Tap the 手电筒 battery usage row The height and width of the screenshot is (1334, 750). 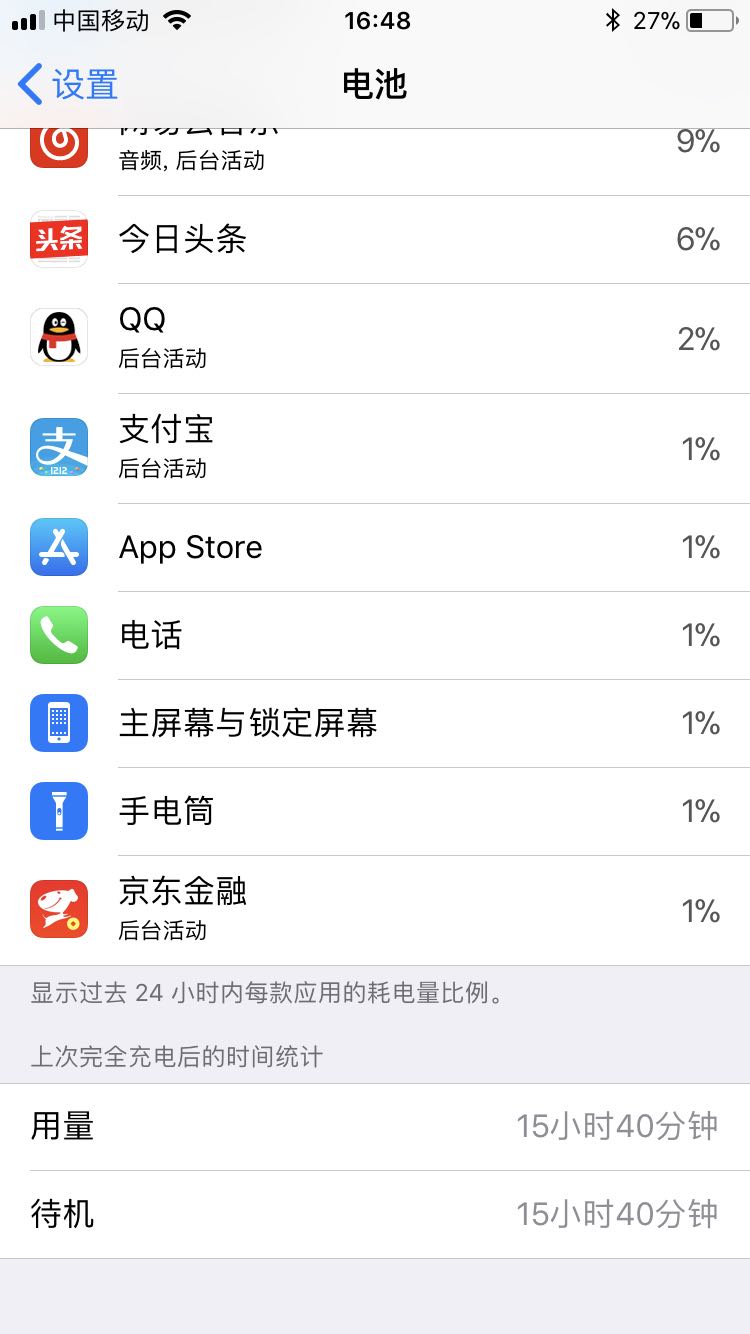point(375,811)
